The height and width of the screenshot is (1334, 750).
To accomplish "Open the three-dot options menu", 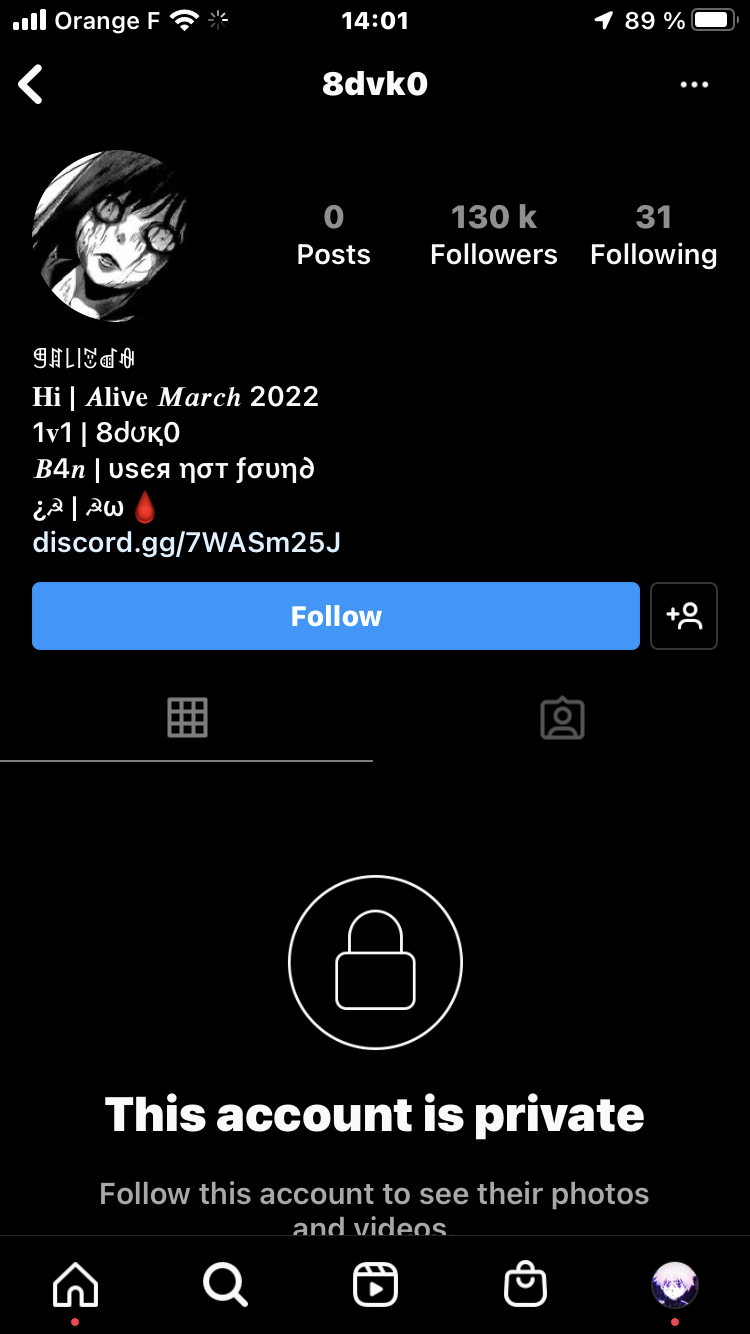I will tap(694, 85).
